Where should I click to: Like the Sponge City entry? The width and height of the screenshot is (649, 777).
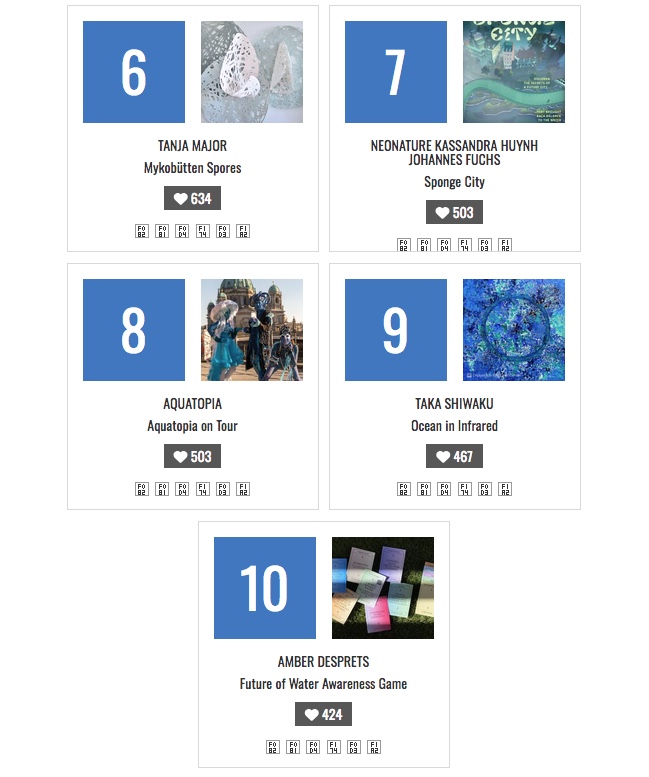(454, 213)
